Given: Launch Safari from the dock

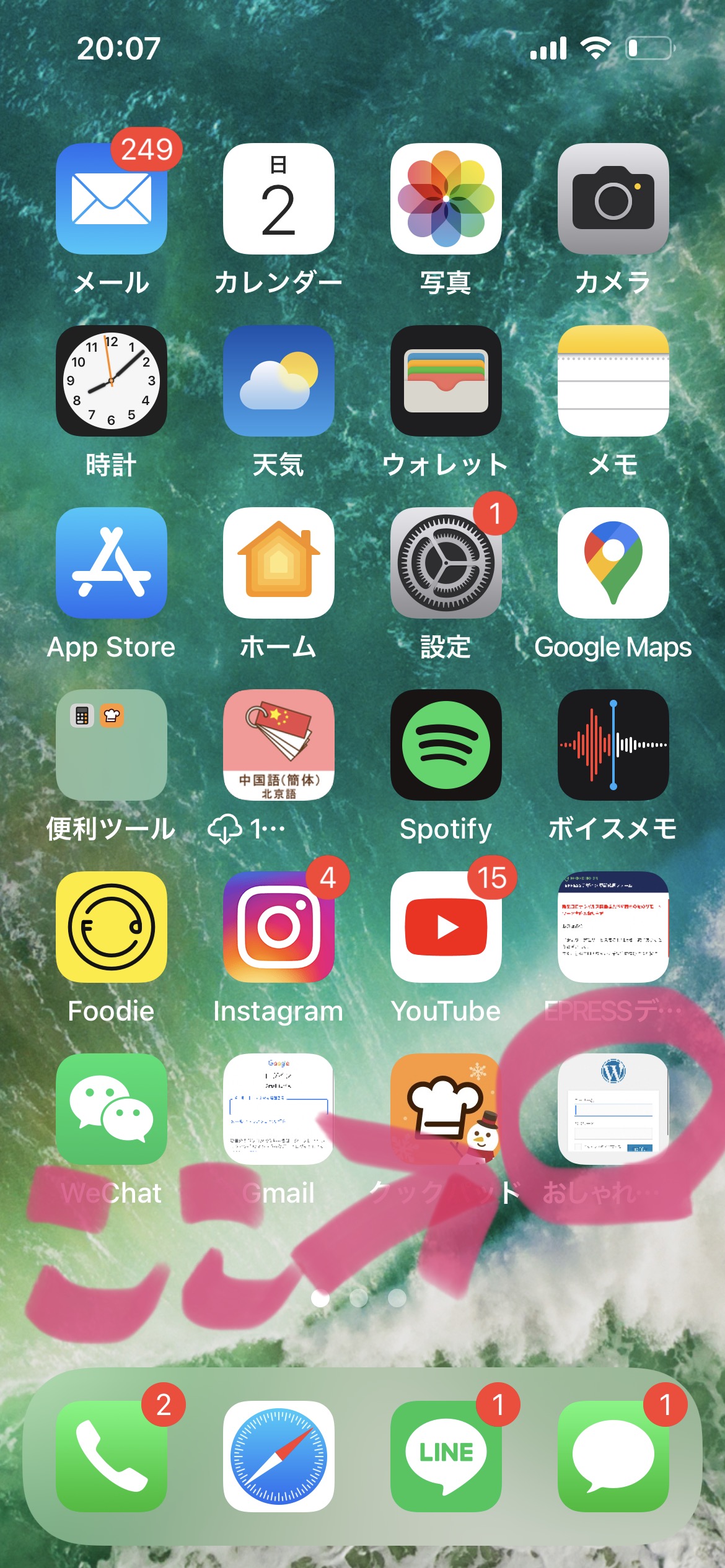Looking at the screenshot, I should click(279, 1457).
